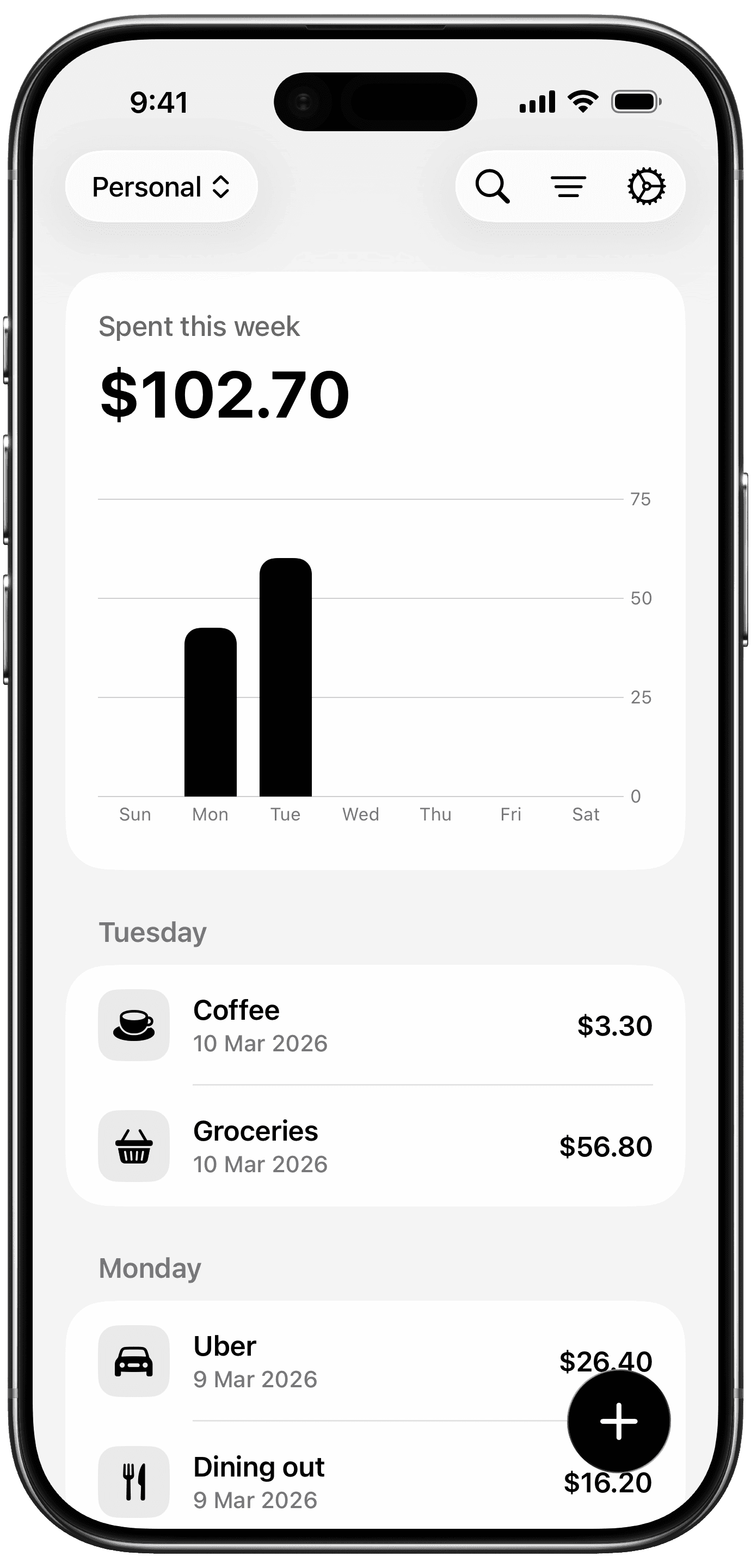Select the Wed label on the chart axis
751x1568 pixels.
(361, 814)
